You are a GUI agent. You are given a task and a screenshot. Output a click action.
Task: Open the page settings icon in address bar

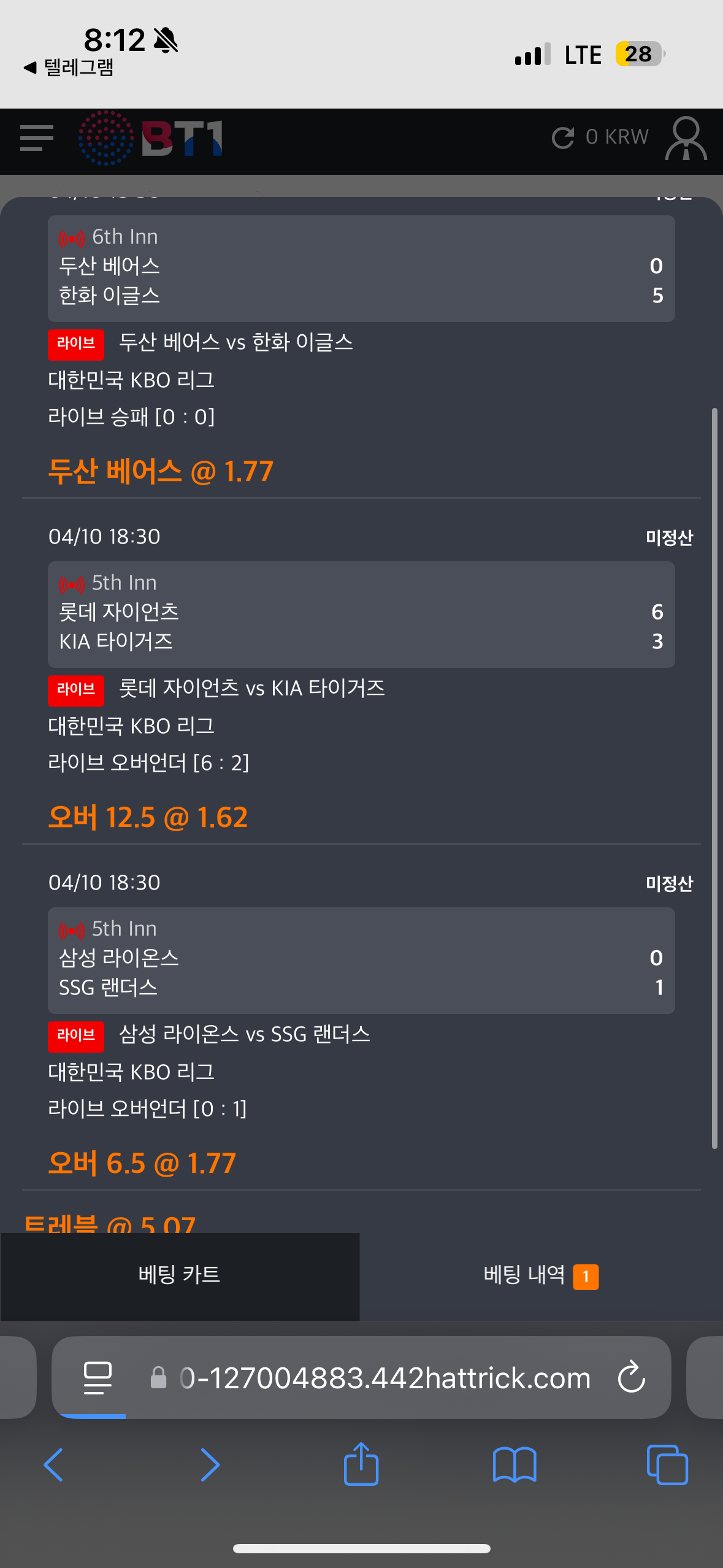98,1378
